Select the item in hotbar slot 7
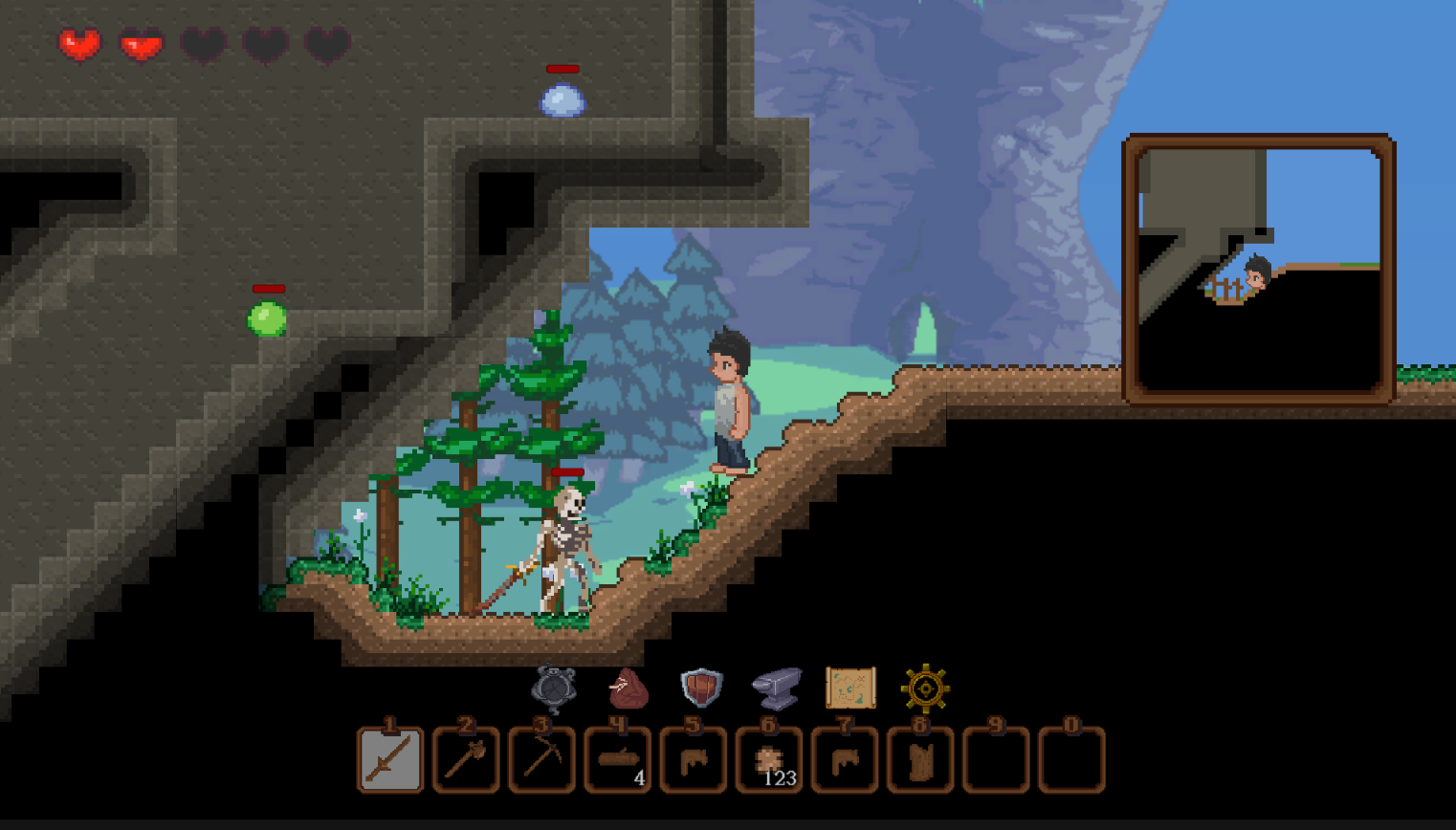This screenshot has width=1456, height=830. click(844, 760)
